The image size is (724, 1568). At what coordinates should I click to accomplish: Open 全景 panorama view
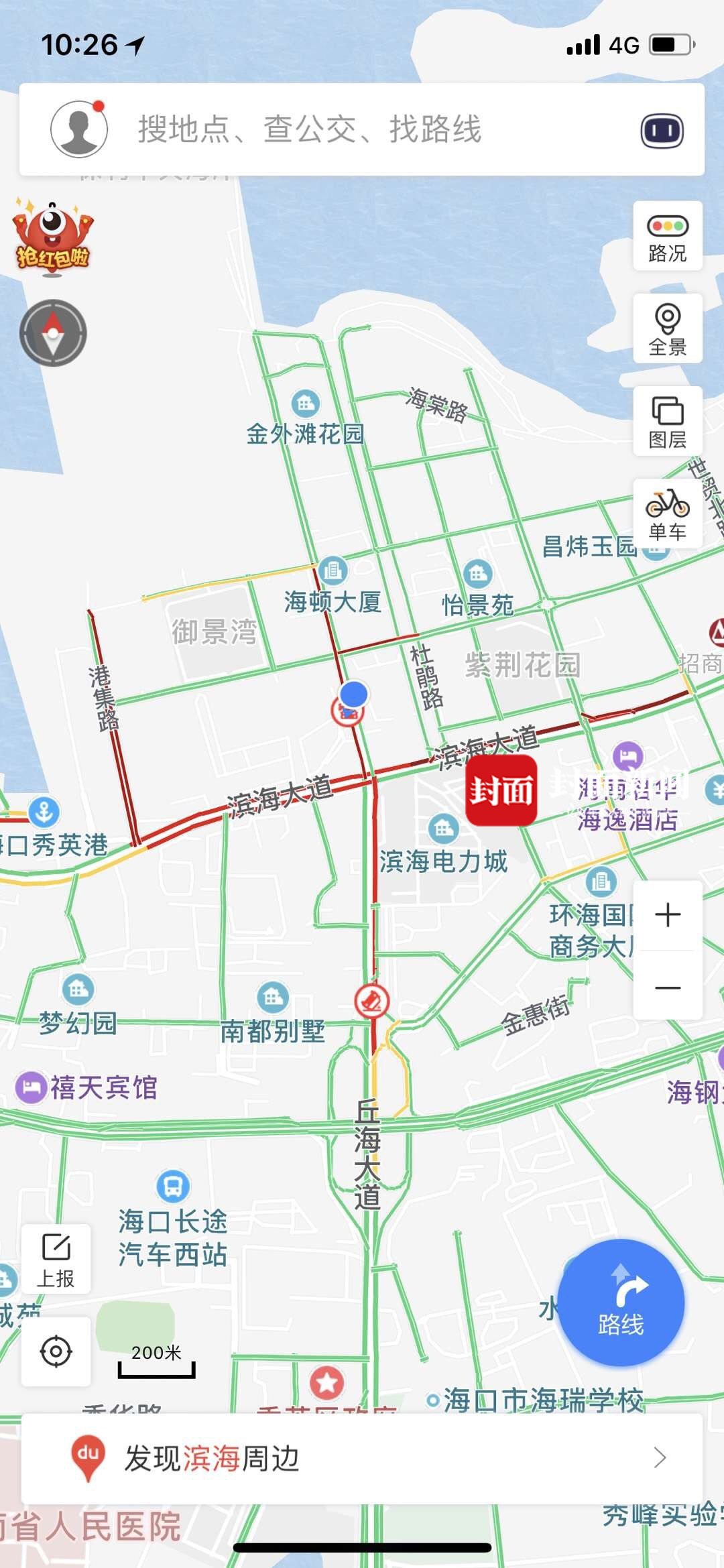tap(668, 328)
